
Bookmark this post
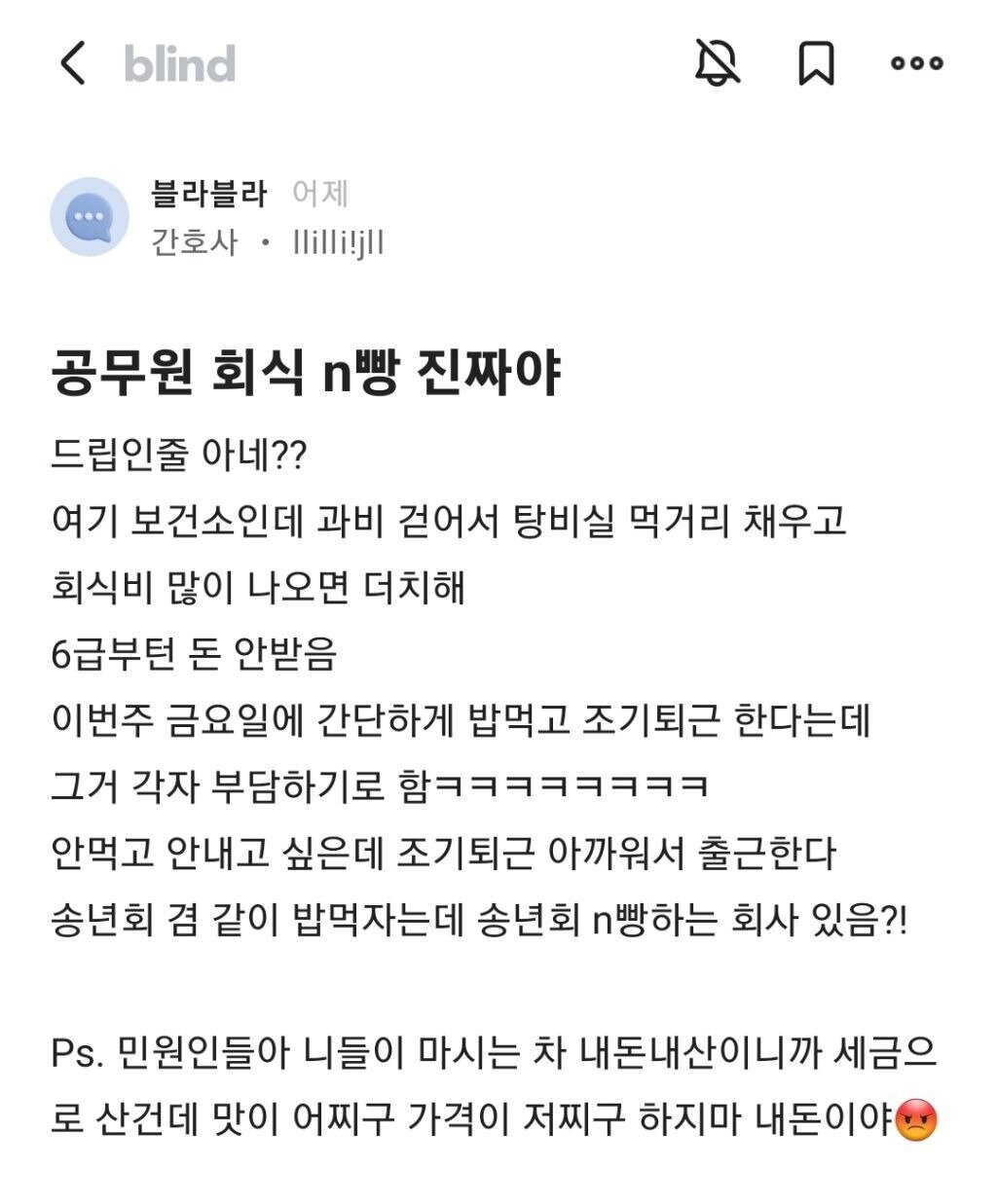point(816,63)
